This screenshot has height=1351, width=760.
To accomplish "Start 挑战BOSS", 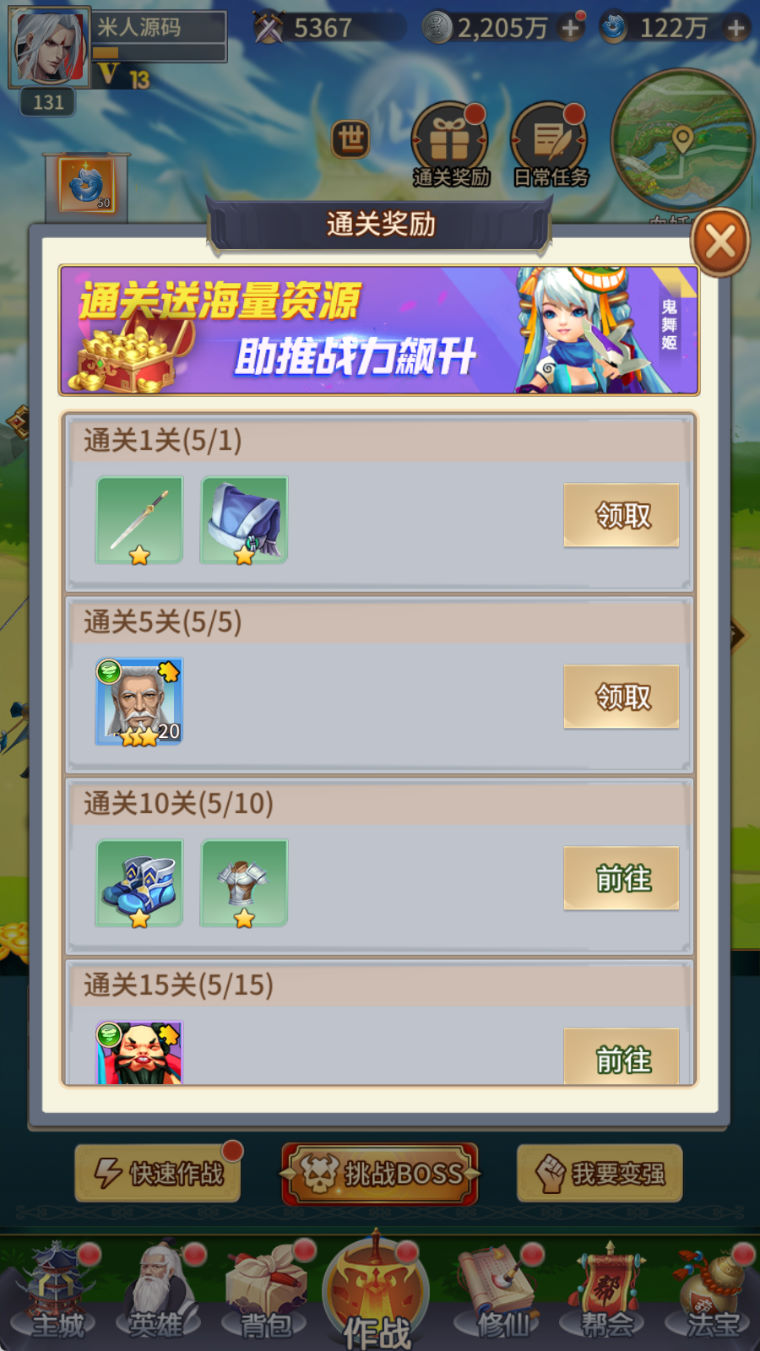I will pyautogui.click(x=380, y=1174).
